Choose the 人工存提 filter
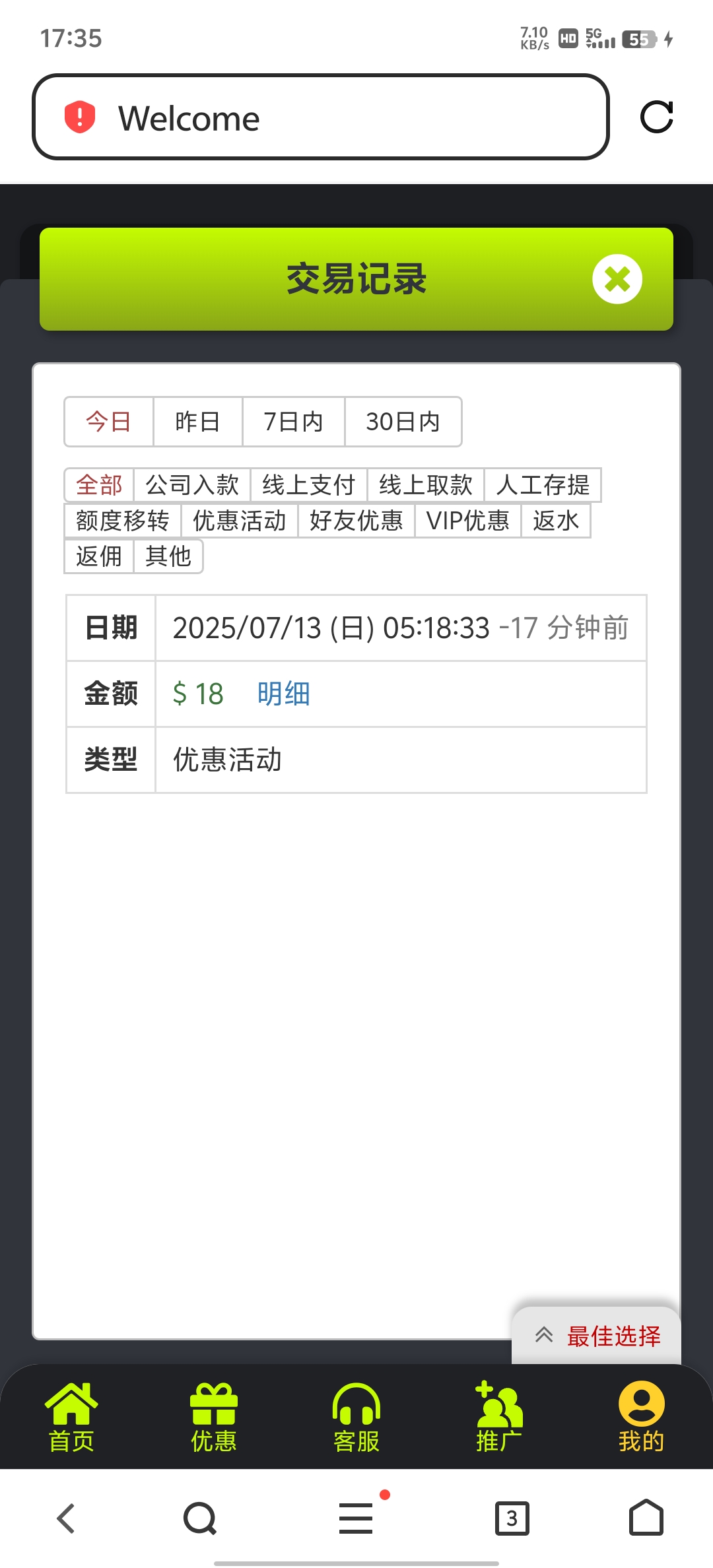Viewport: 713px width, 1568px height. 543,485
